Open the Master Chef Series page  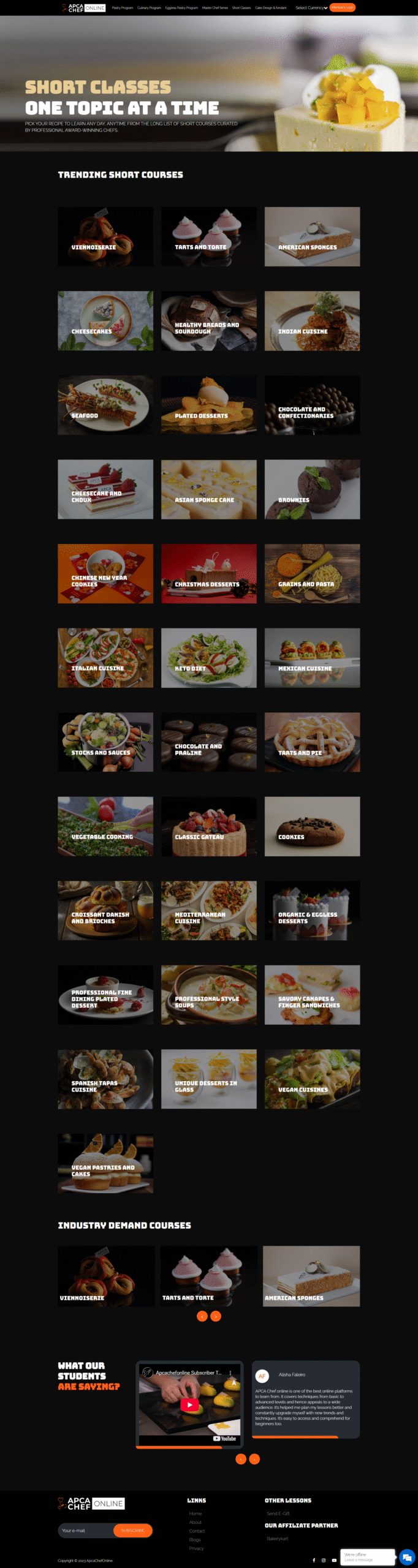pyautogui.click(x=215, y=8)
